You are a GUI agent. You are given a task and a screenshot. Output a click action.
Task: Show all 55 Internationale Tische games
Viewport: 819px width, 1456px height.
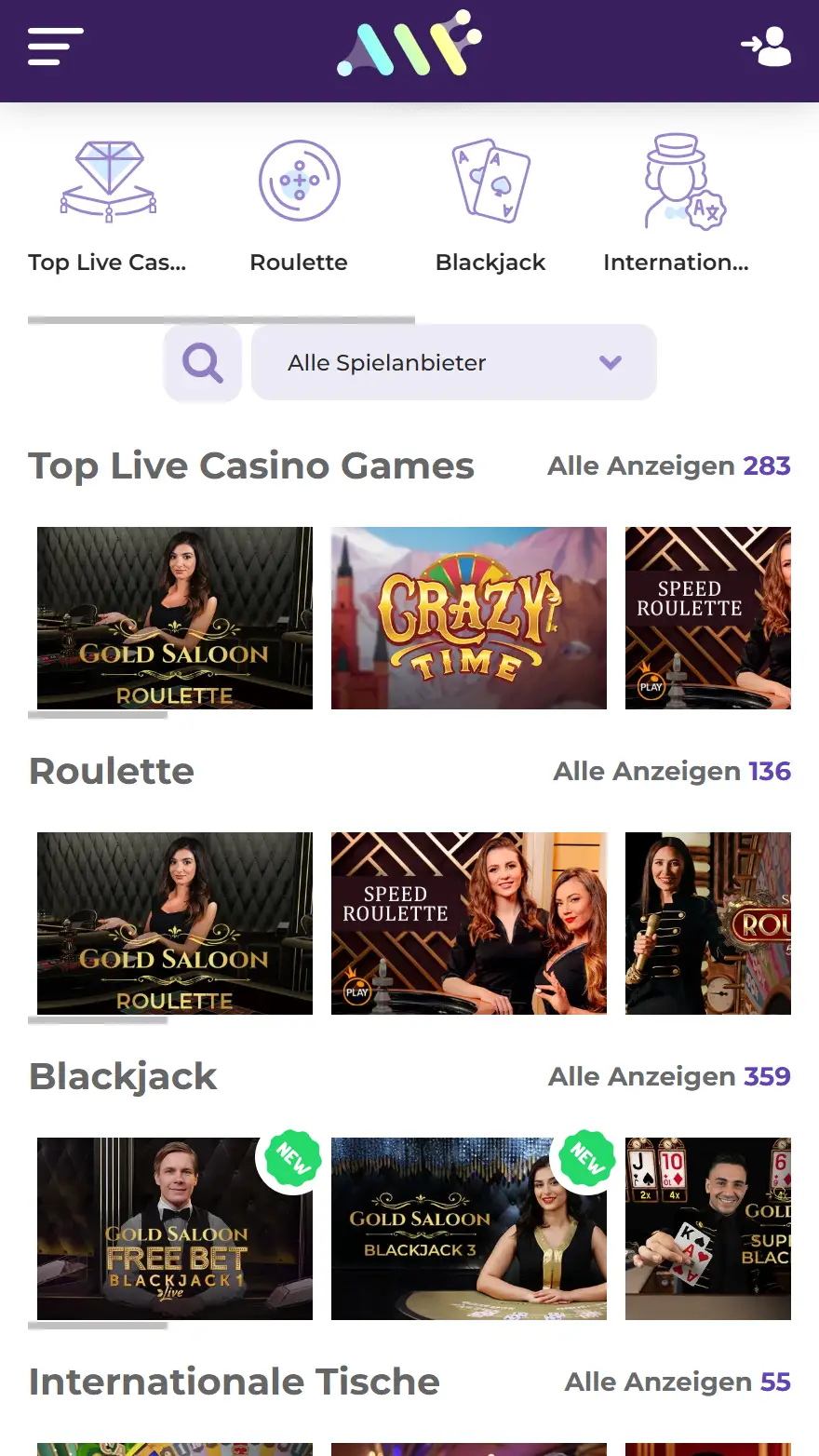pos(678,1382)
